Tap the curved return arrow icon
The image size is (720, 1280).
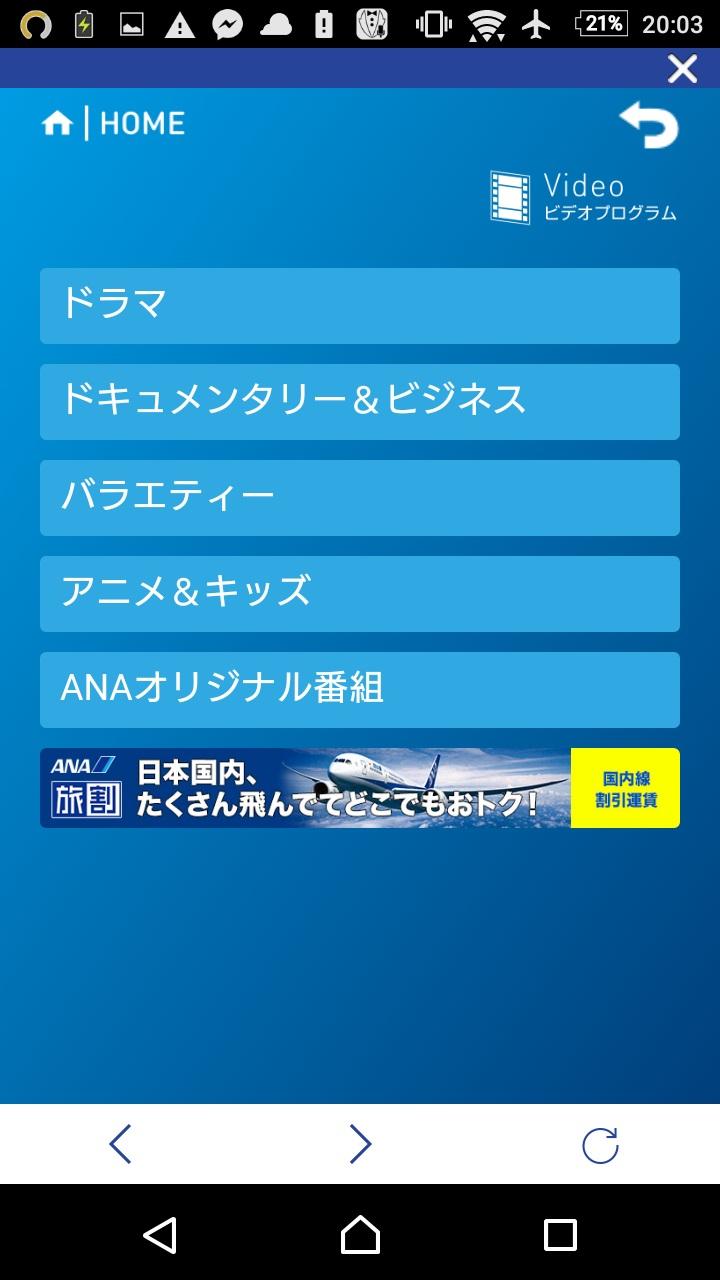pyautogui.click(x=649, y=125)
